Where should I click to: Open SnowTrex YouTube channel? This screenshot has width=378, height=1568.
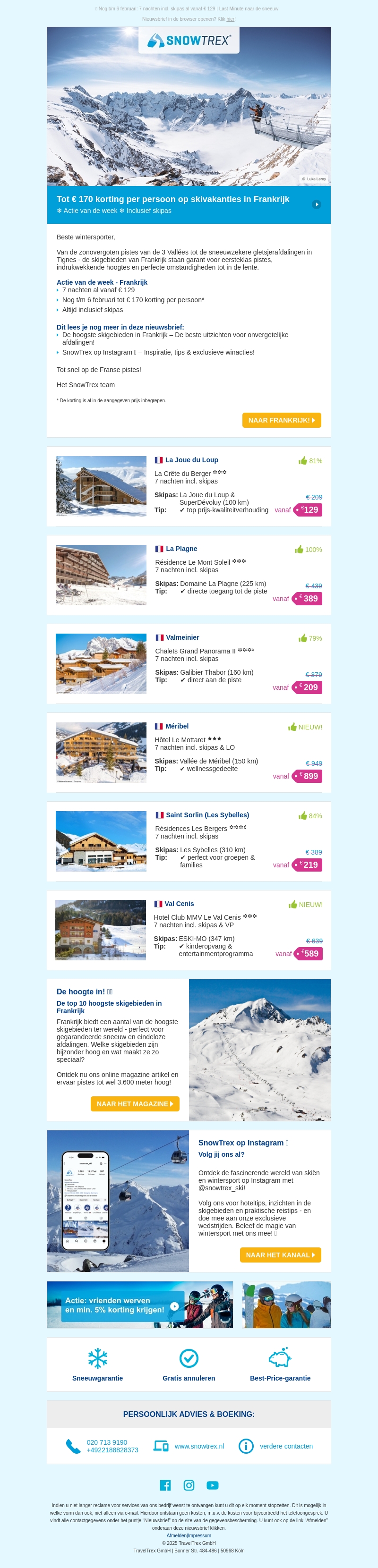213,1485
